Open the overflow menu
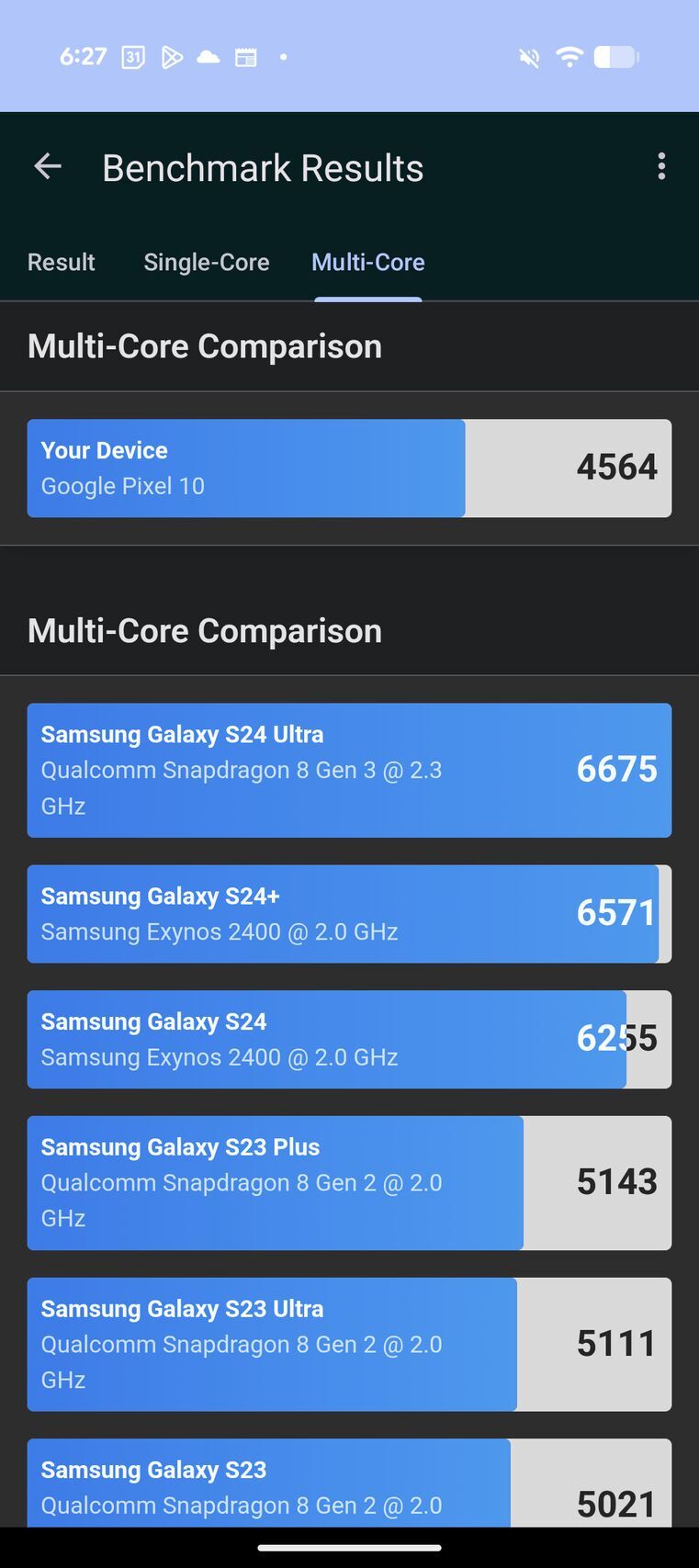699x1568 pixels. (x=660, y=166)
